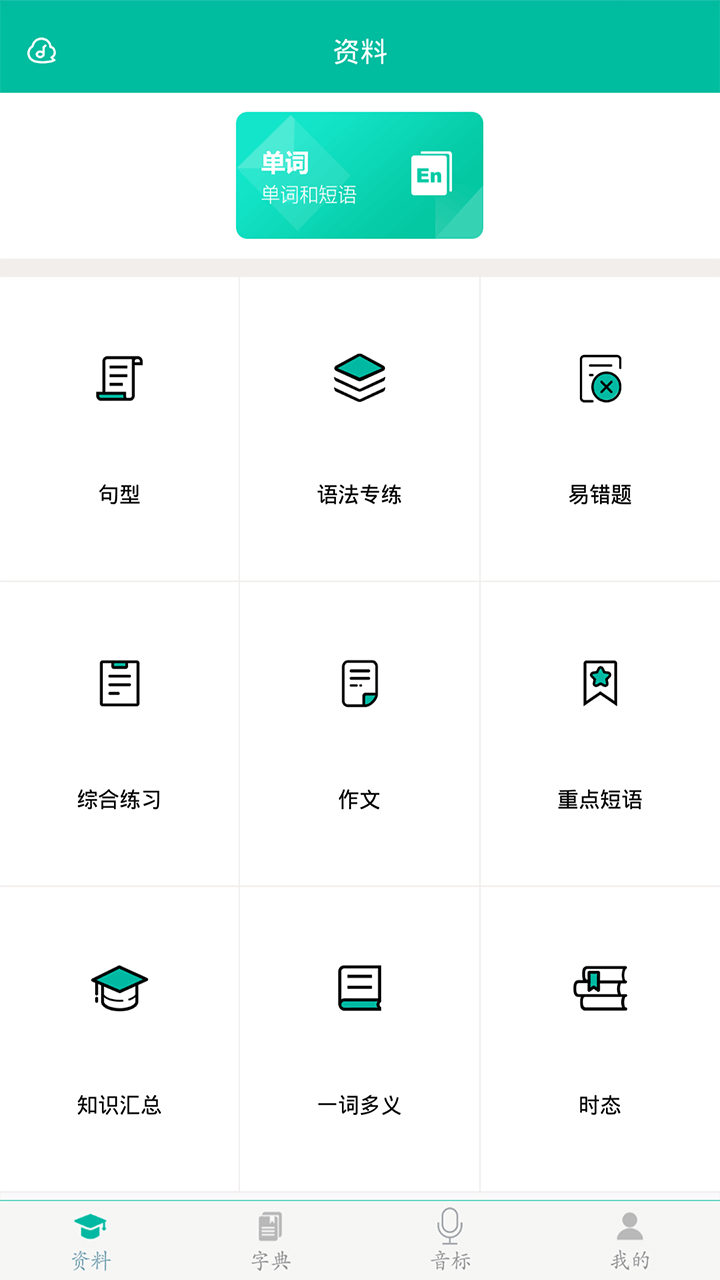720x1280 pixels.
Task: Tap the 综合练习 clipboard icon
Action: [x=120, y=685]
